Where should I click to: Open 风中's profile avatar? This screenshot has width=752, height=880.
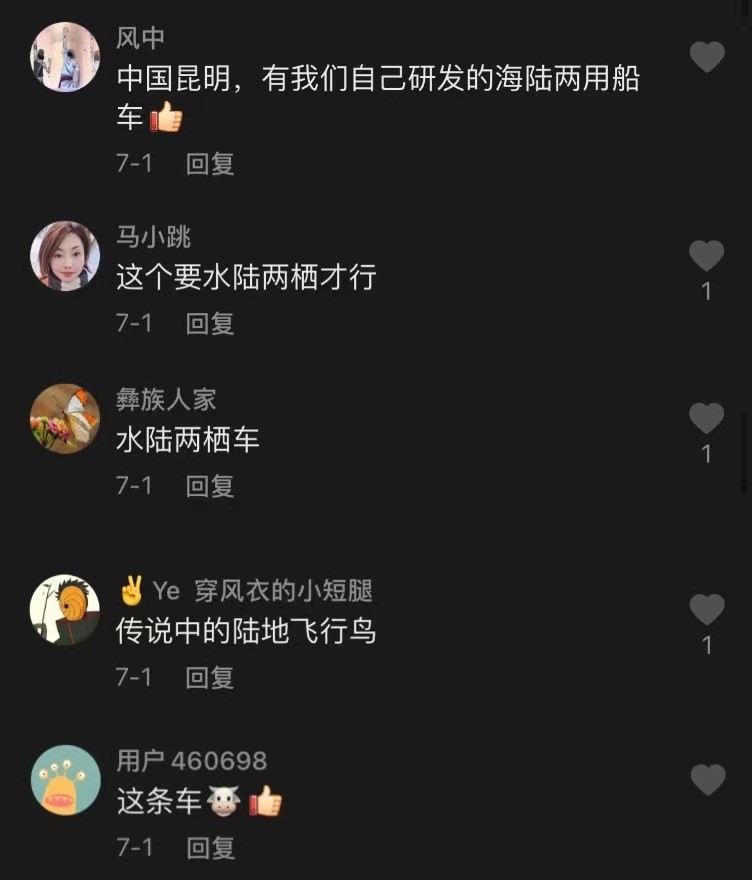coord(65,57)
